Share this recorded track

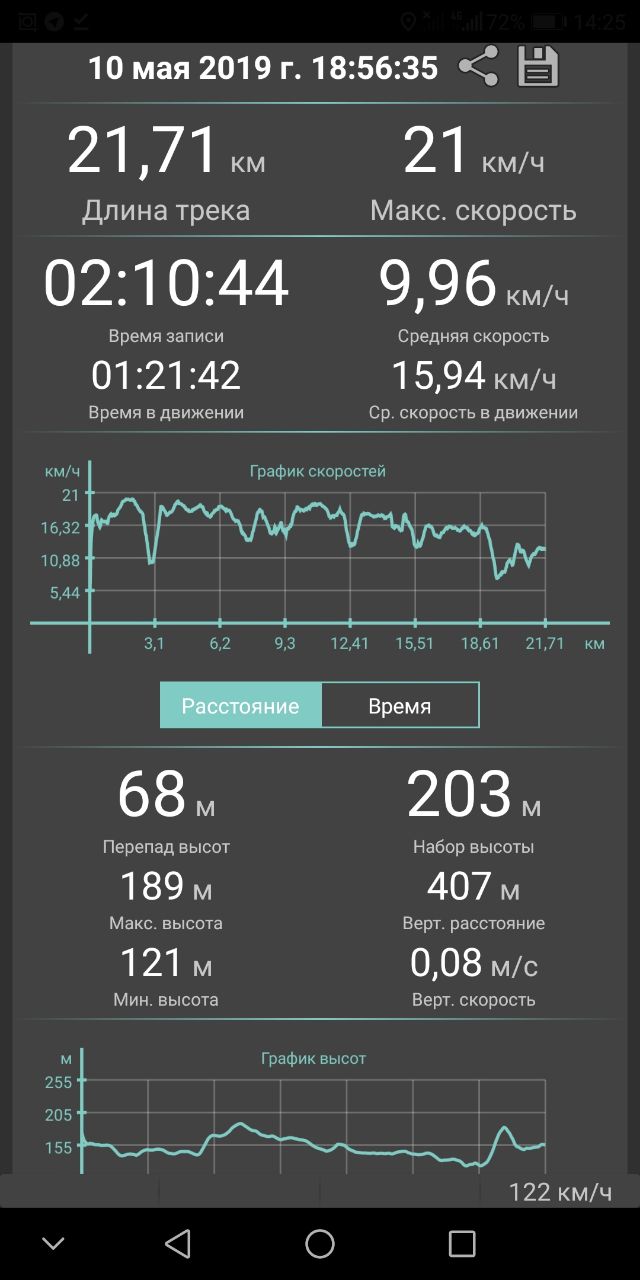[x=478, y=67]
